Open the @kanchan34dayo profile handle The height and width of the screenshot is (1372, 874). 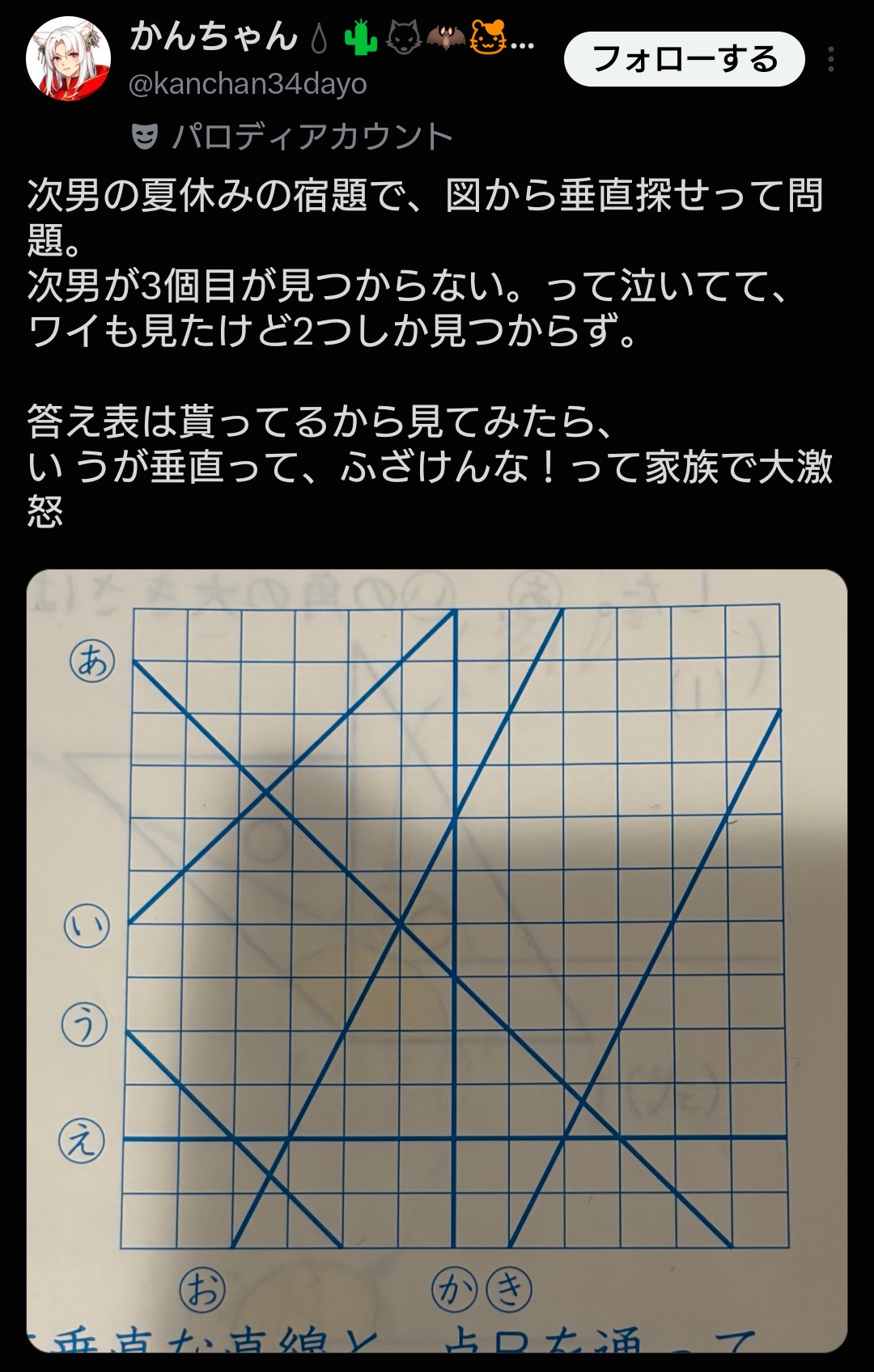coord(248,83)
